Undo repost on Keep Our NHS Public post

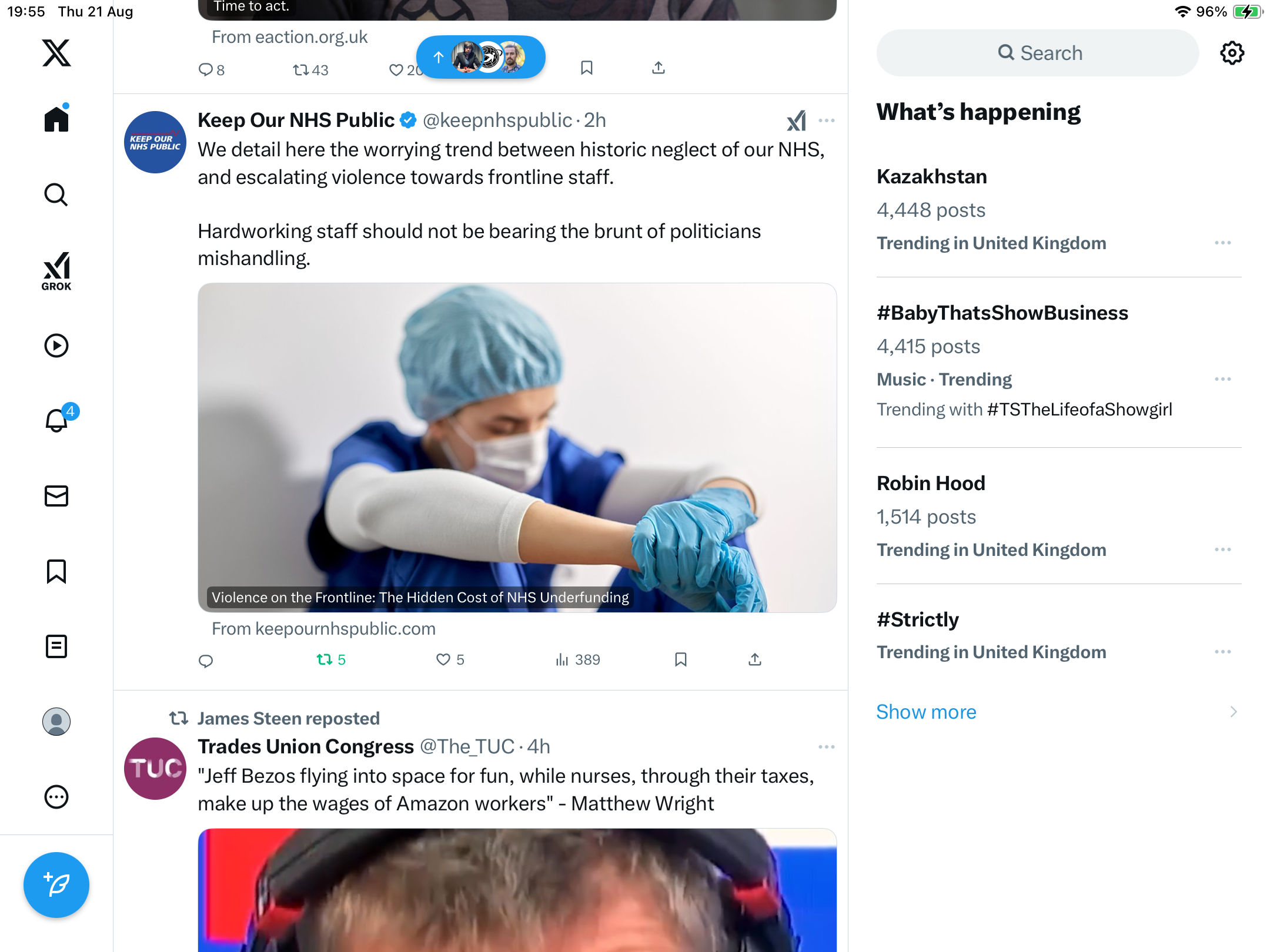click(x=330, y=660)
